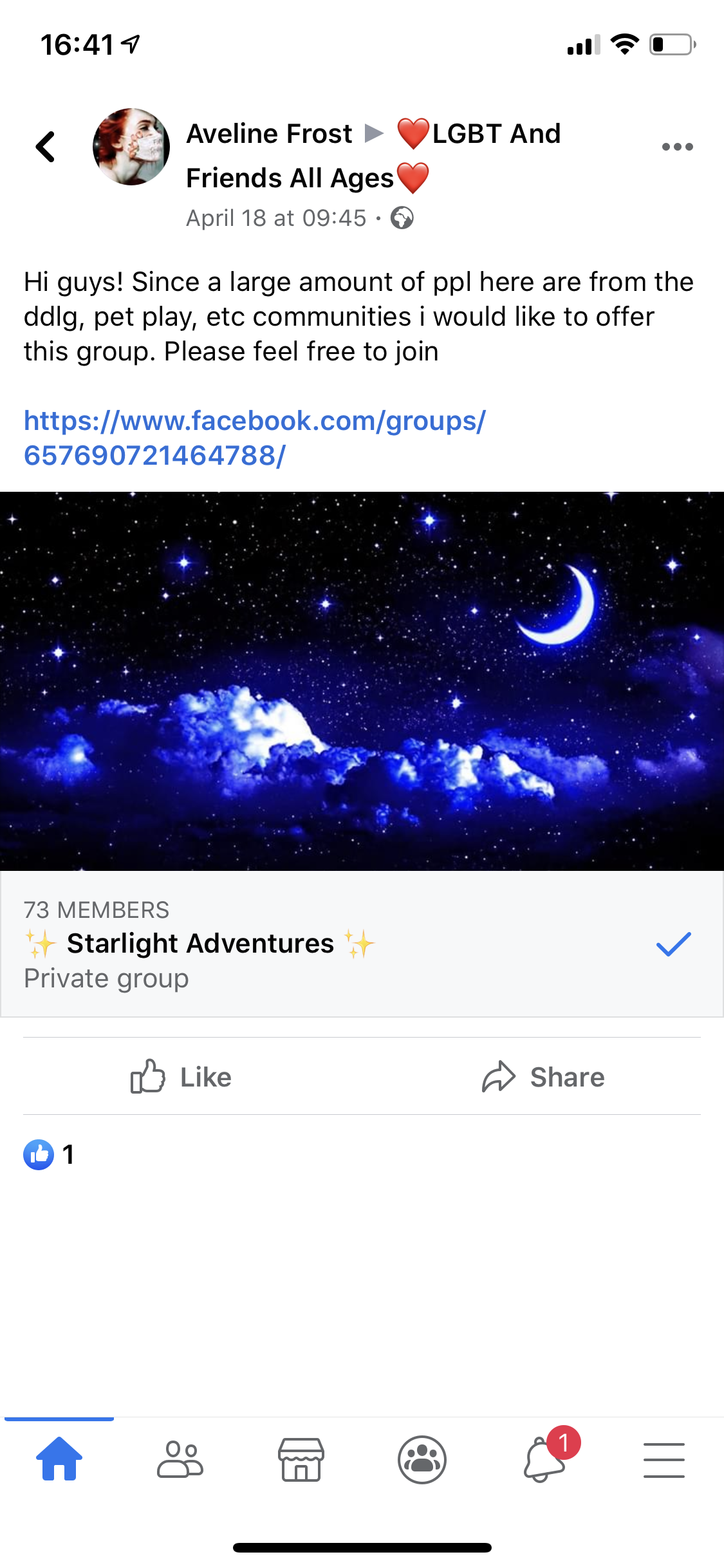724x1568 pixels.
Task: Switch to the Groups tab
Action: (x=422, y=1459)
